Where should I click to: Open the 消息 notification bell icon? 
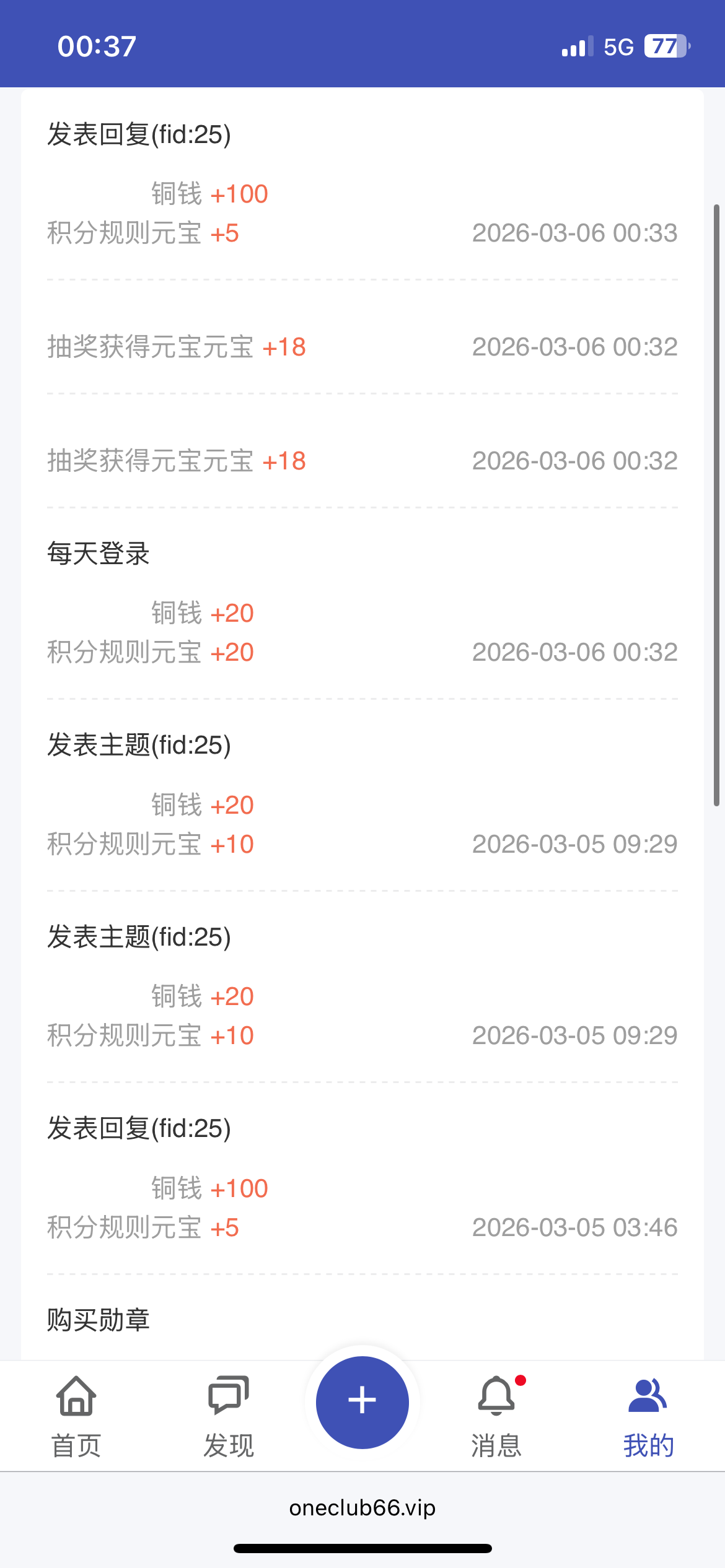click(496, 1400)
